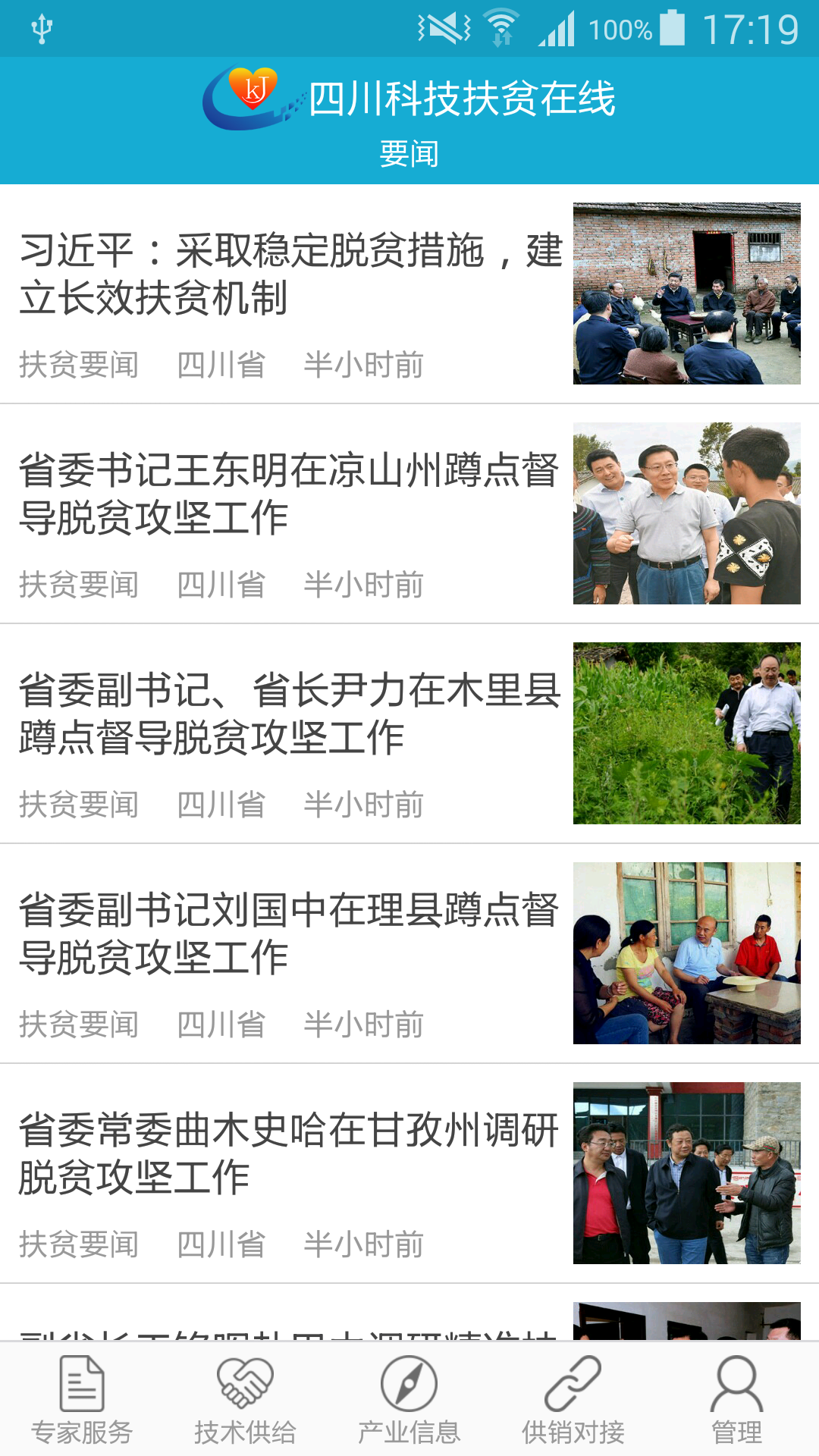Open the news about 省长尹力 in 木里县

tap(290, 714)
